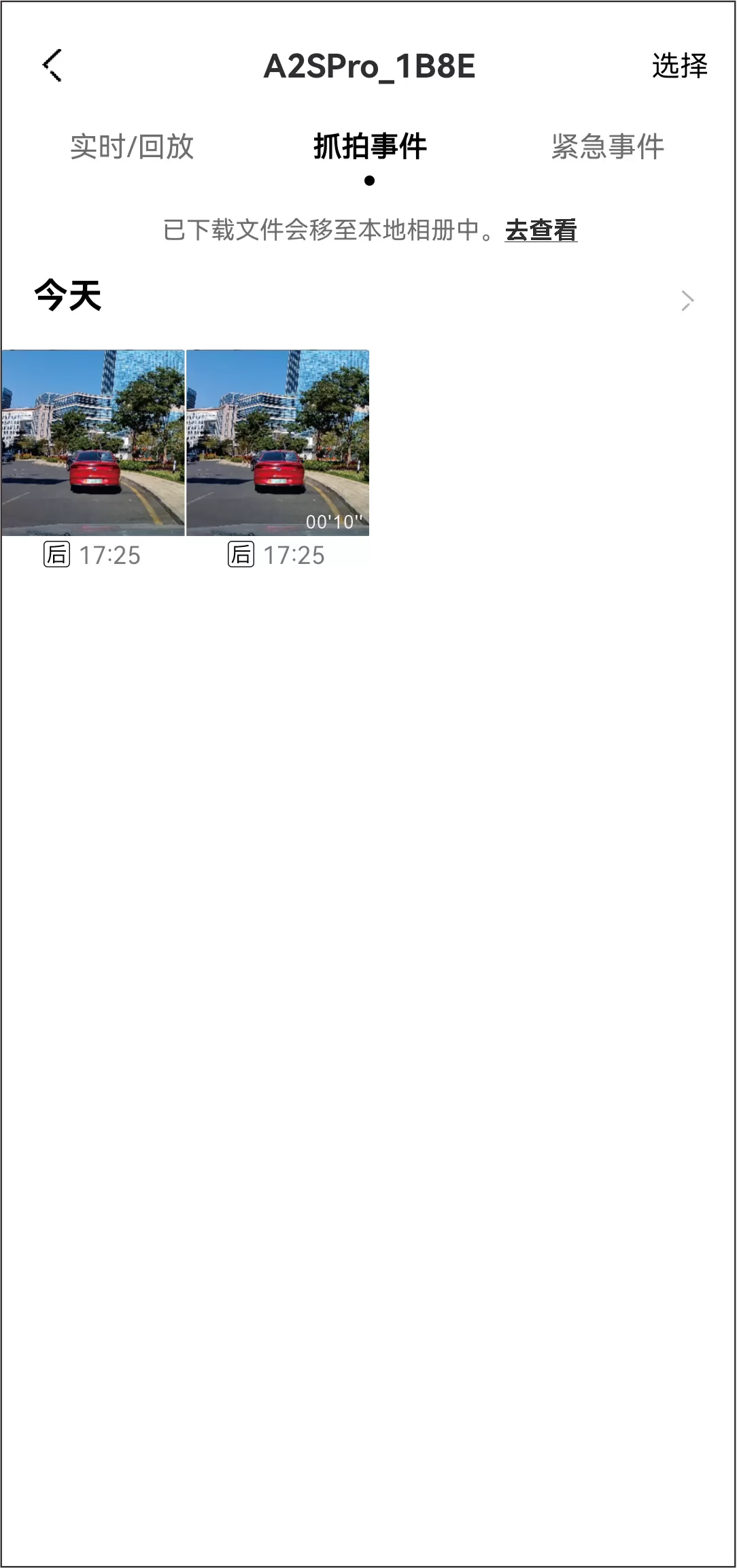Switch to the 实时/回放 tab
This screenshot has height=1568, width=737.
[132, 147]
